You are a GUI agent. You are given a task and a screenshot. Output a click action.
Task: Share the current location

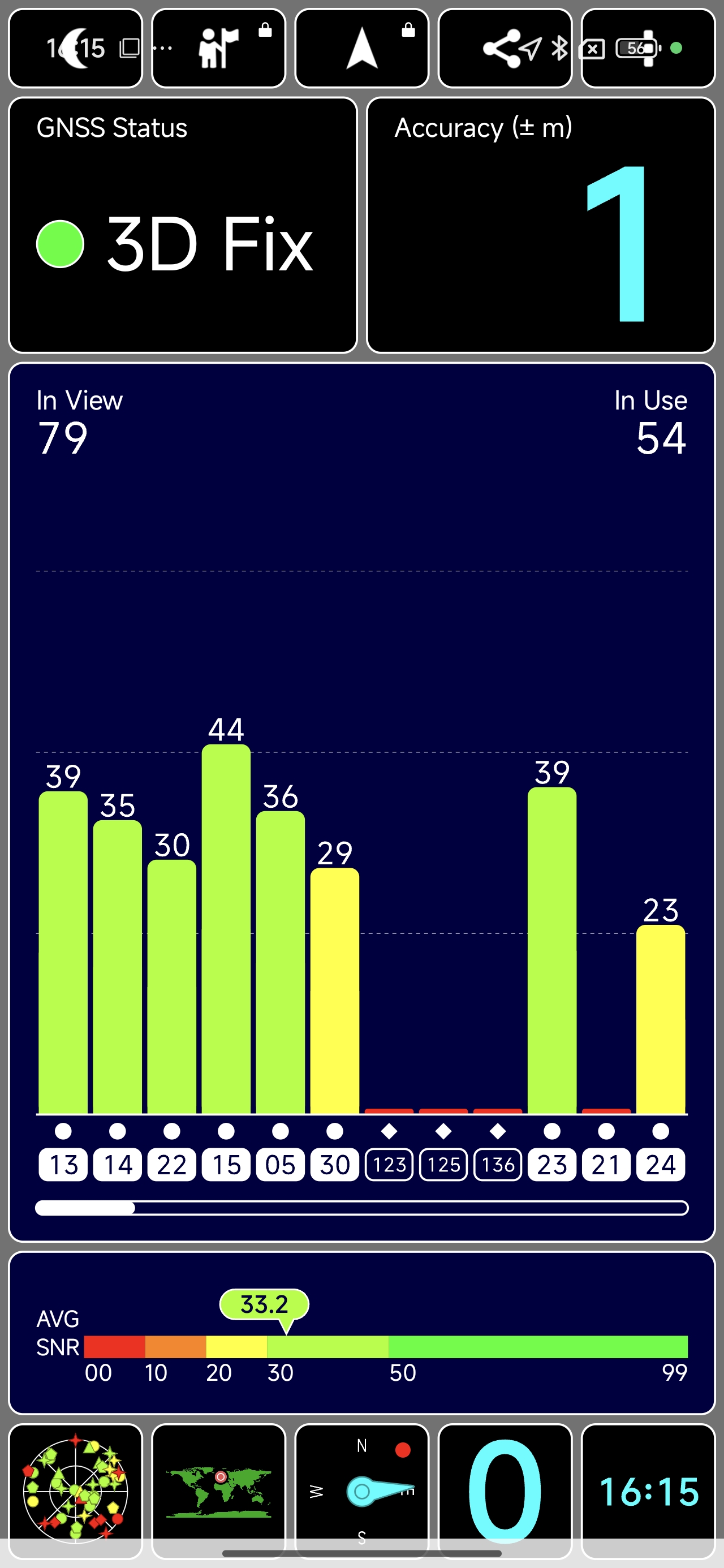(x=505, y=48)
